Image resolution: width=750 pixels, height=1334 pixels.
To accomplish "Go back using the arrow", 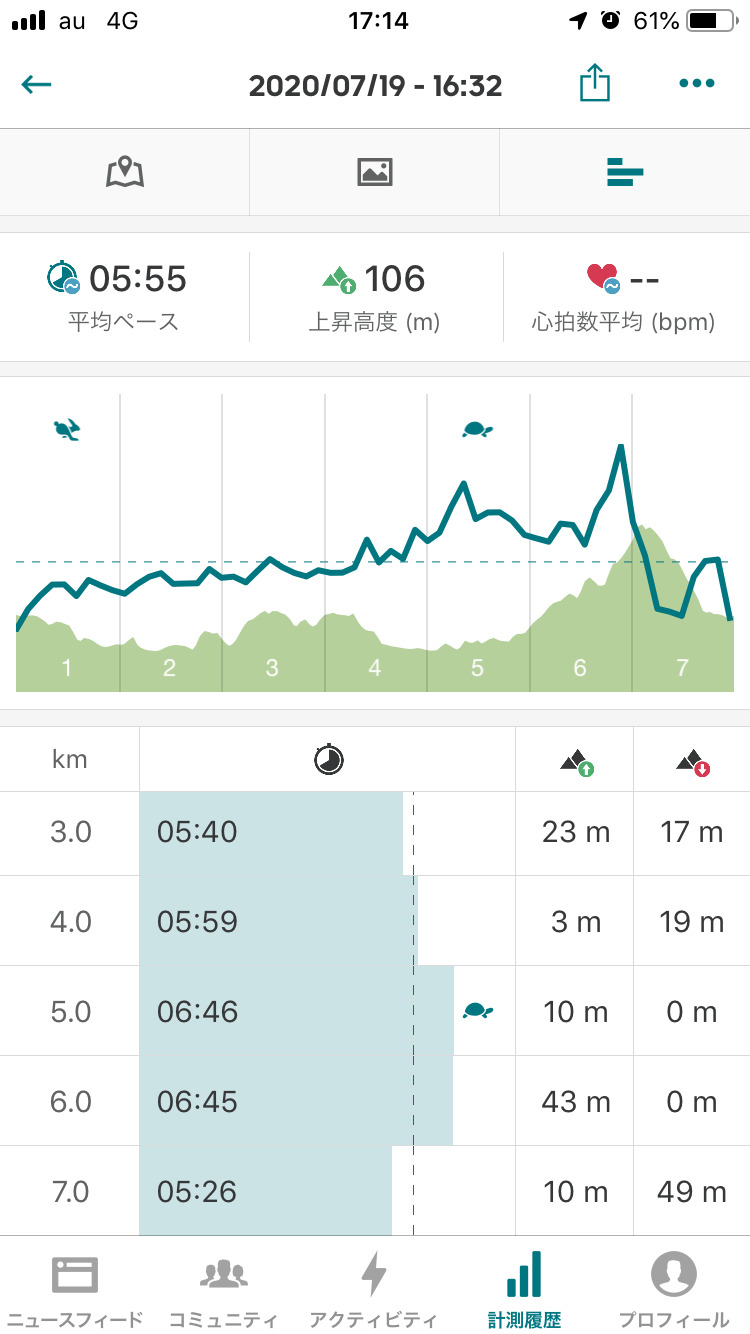I will (37, 85).
